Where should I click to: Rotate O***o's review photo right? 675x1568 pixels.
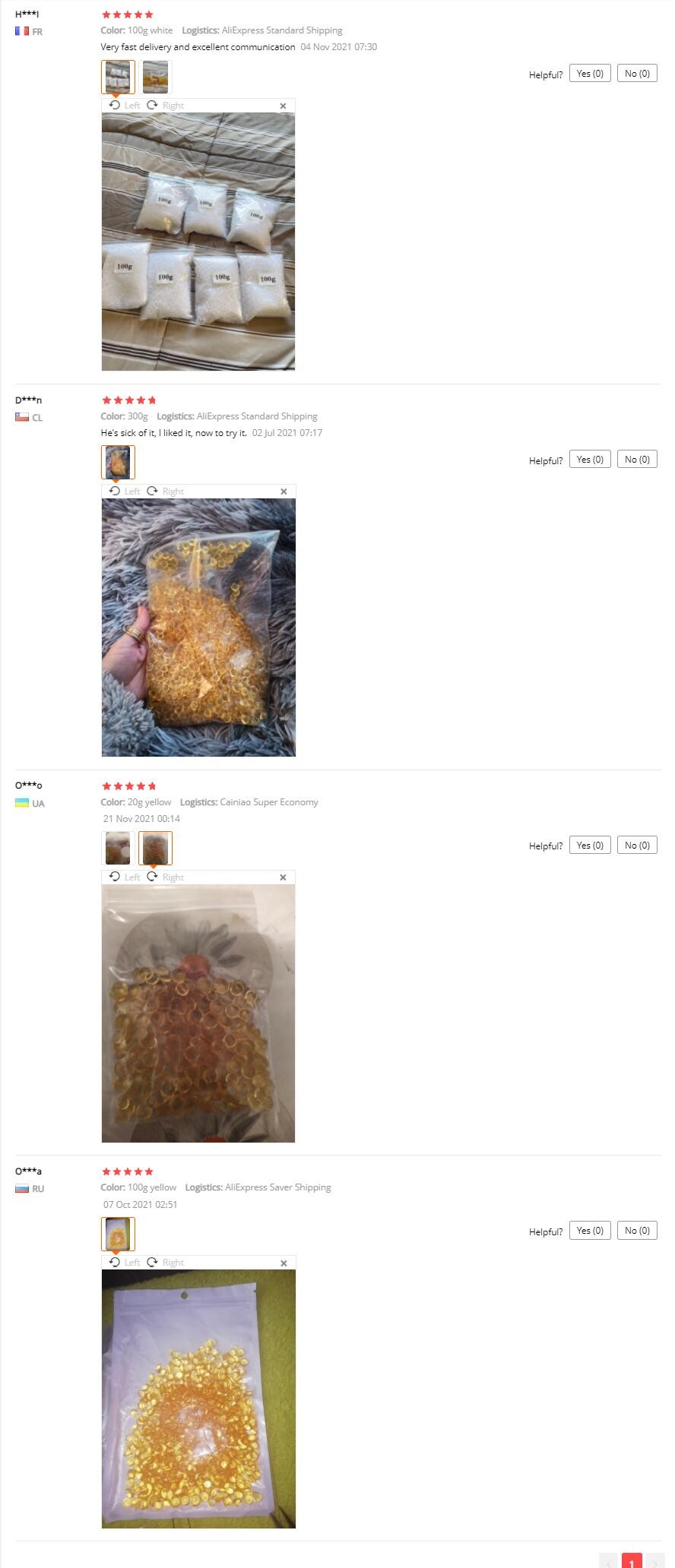pos(165,877)
